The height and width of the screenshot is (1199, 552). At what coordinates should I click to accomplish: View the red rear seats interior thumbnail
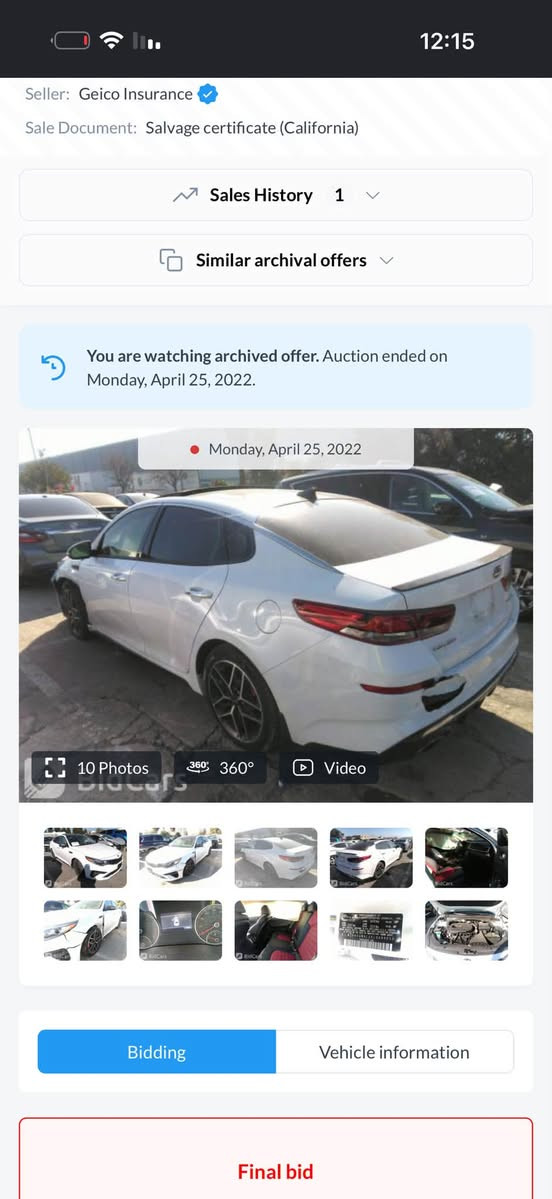coord(275,931)
